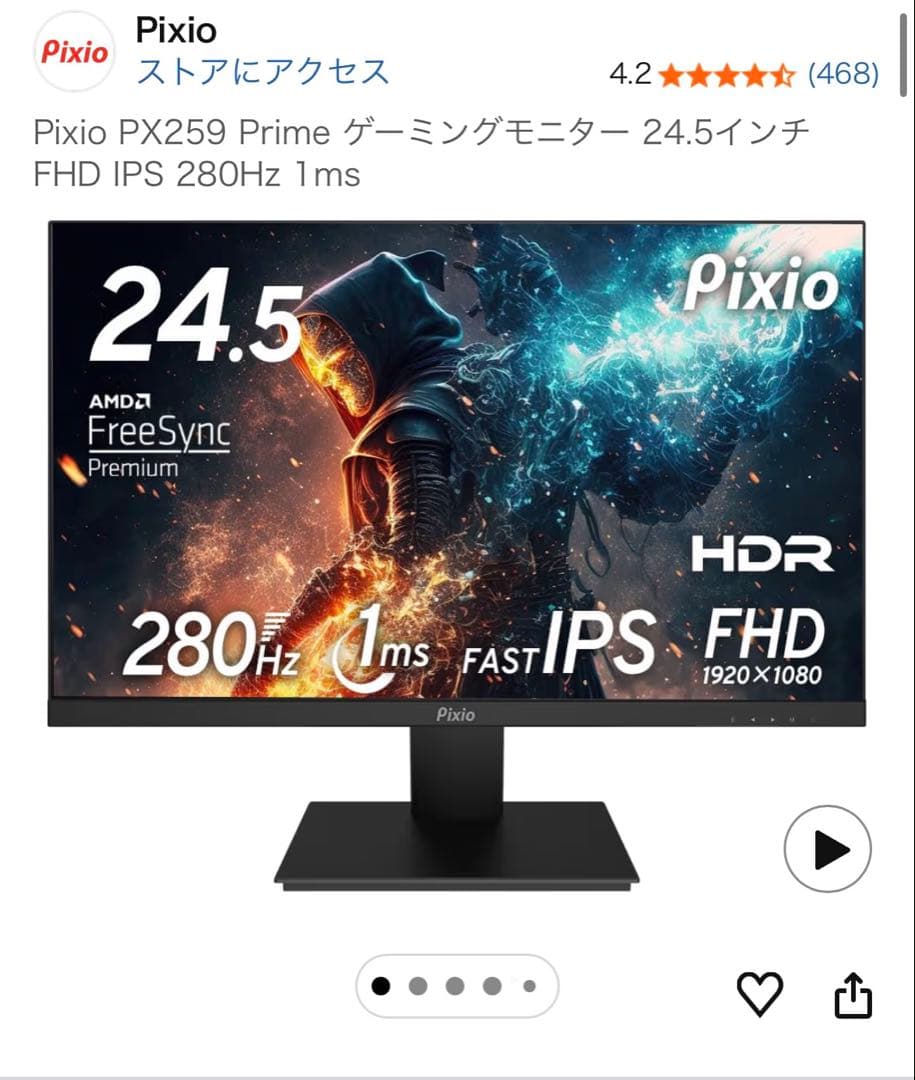Open the Pixio store link
915x1080 pixels.
point(262,72)
